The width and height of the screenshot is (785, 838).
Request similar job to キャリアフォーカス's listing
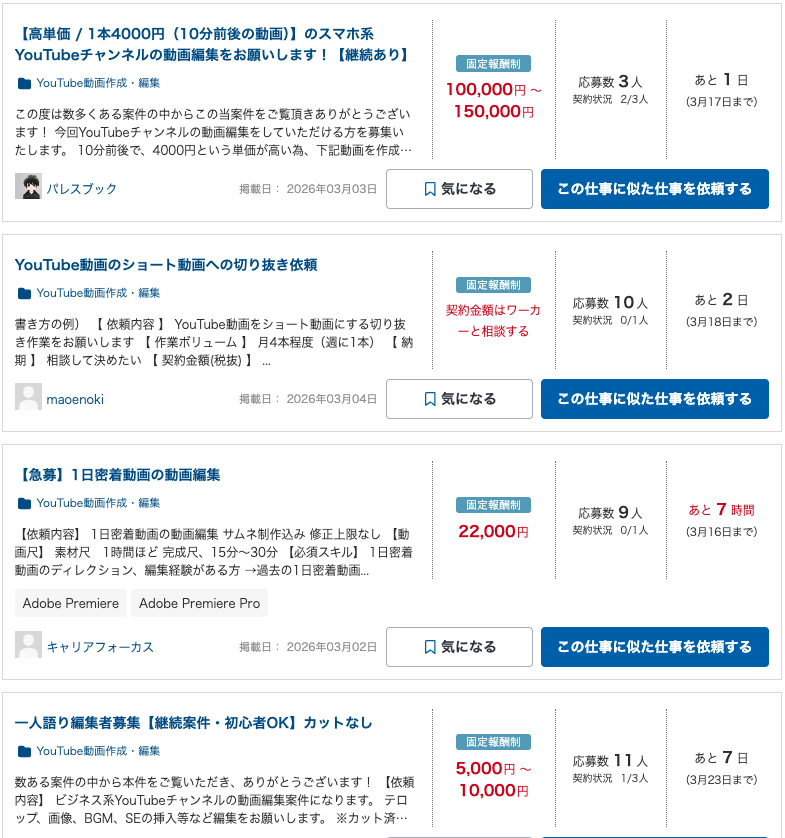click(655, 647)
